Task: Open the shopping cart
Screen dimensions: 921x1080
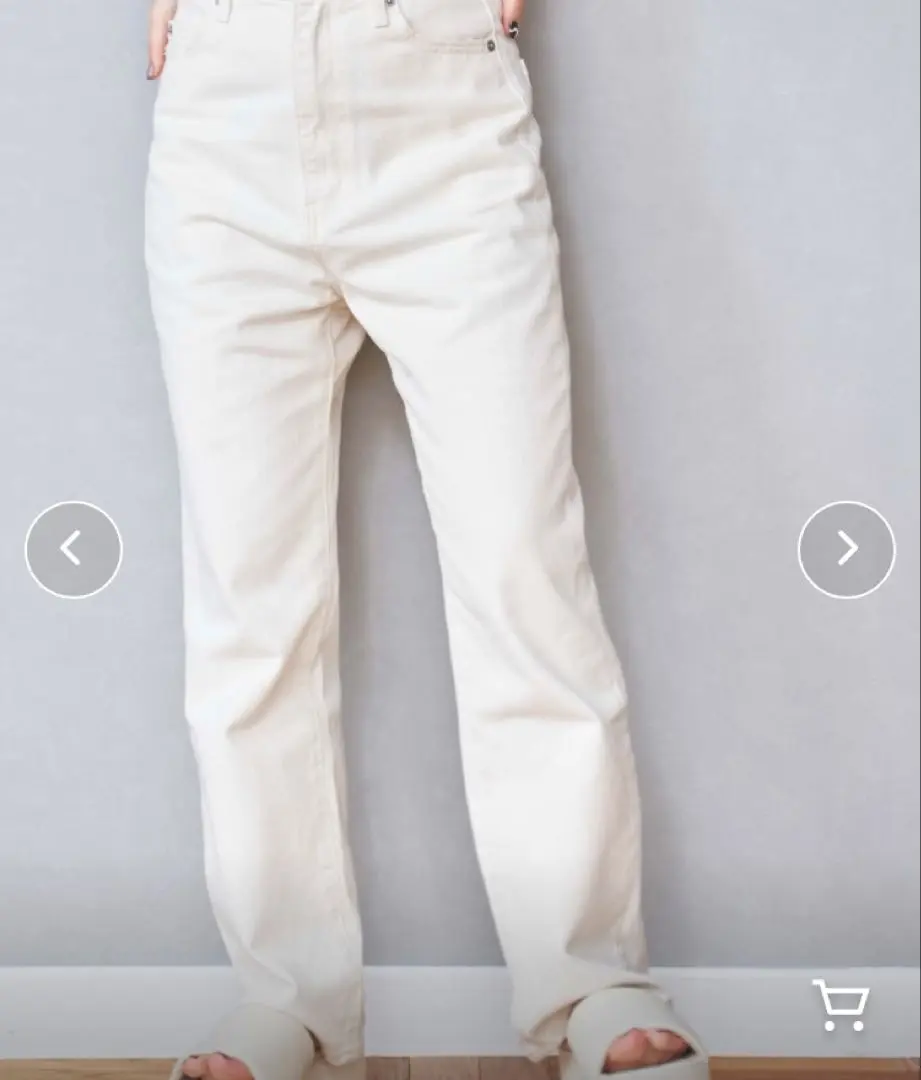Action: 840,1005
